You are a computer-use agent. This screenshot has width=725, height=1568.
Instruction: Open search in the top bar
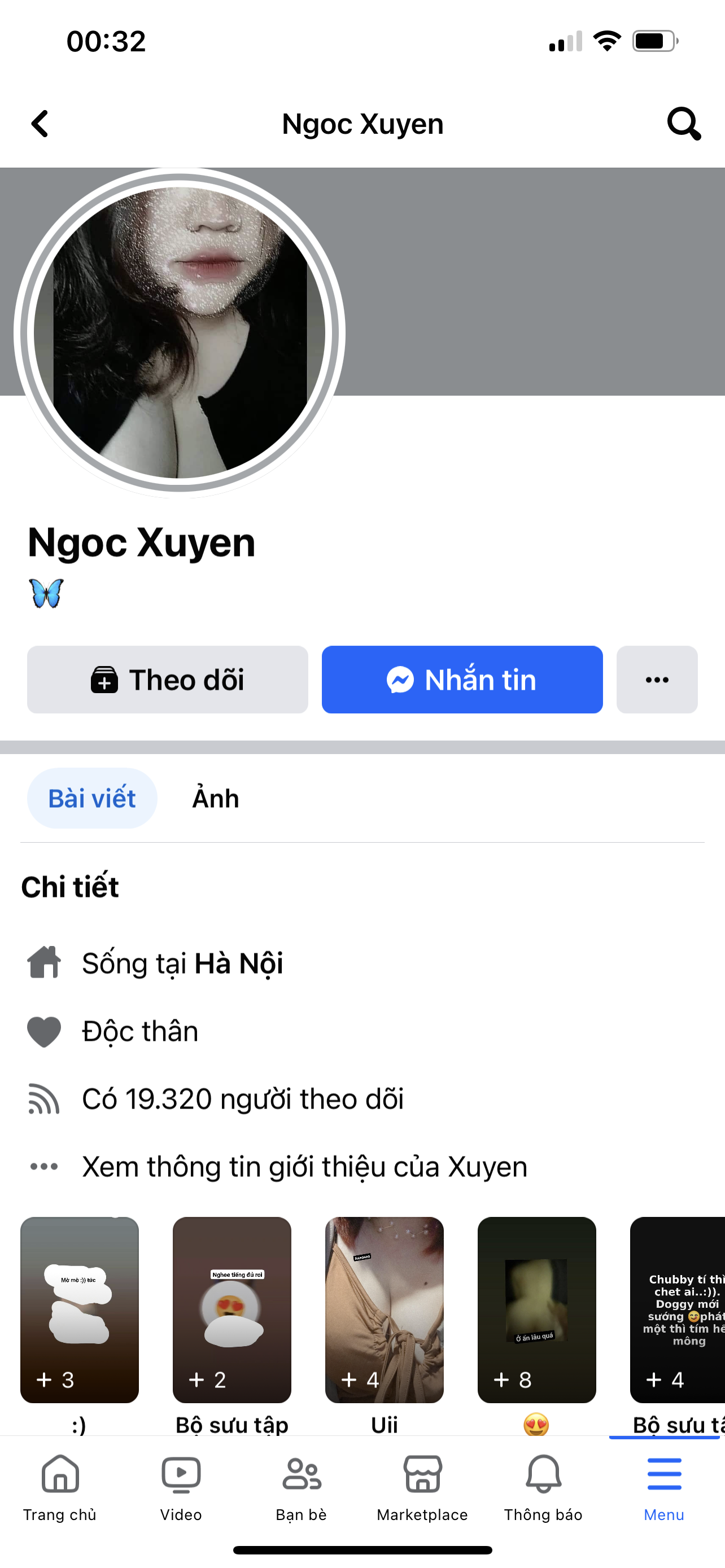coord(683,124)
